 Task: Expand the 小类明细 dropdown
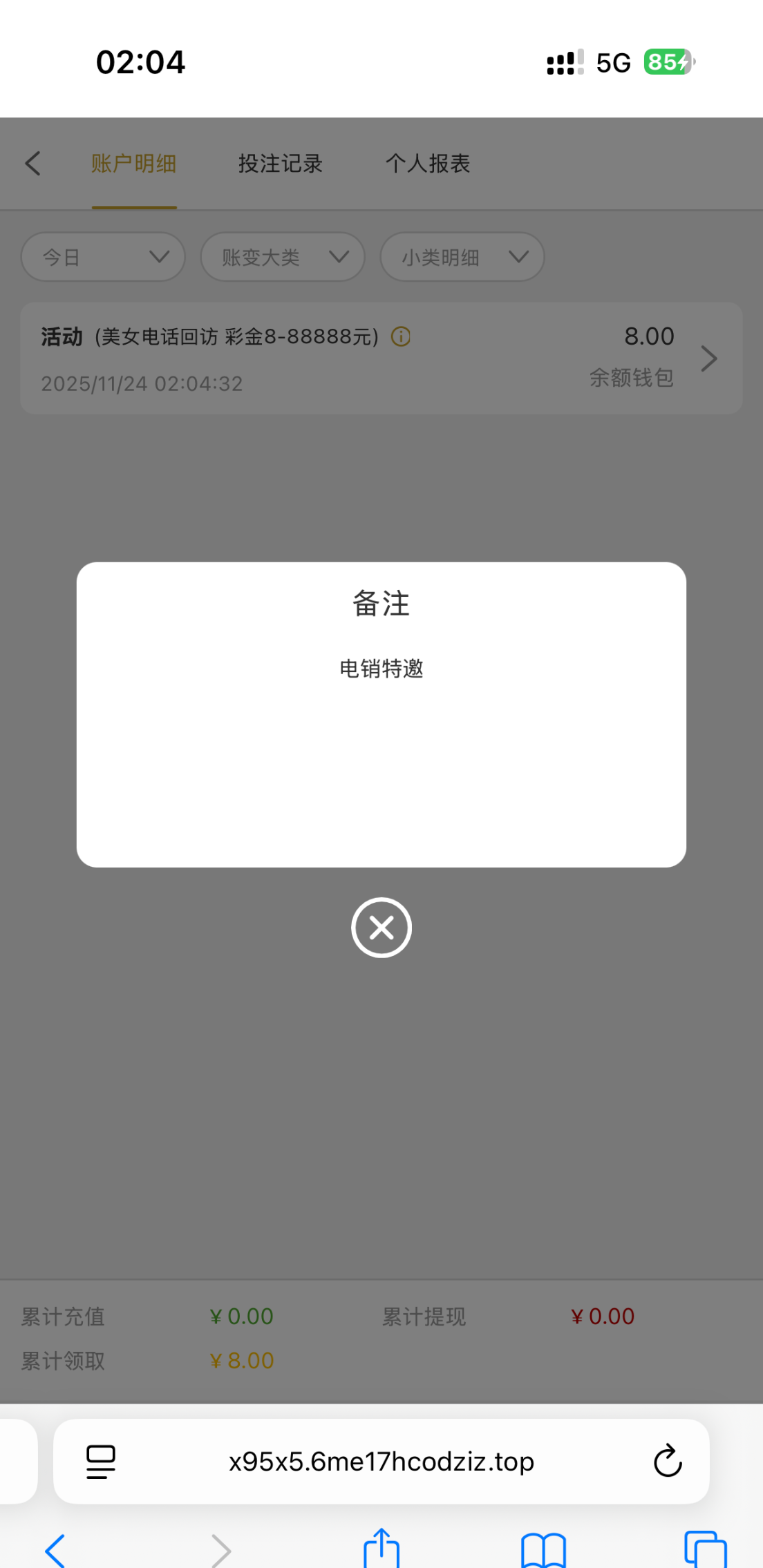click(x=462, y=257)
